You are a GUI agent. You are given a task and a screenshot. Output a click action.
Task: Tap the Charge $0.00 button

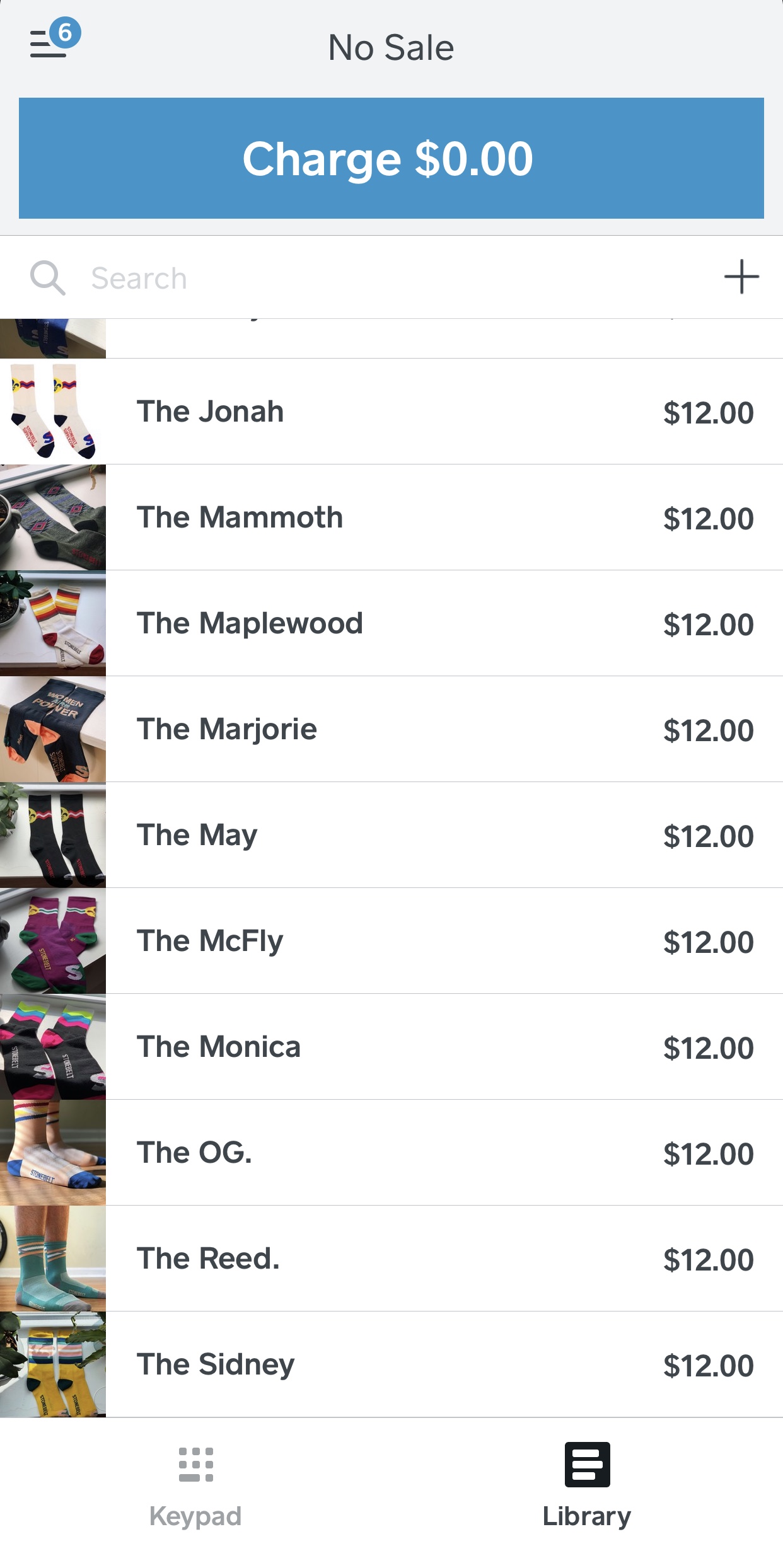[x=391, y=158]
